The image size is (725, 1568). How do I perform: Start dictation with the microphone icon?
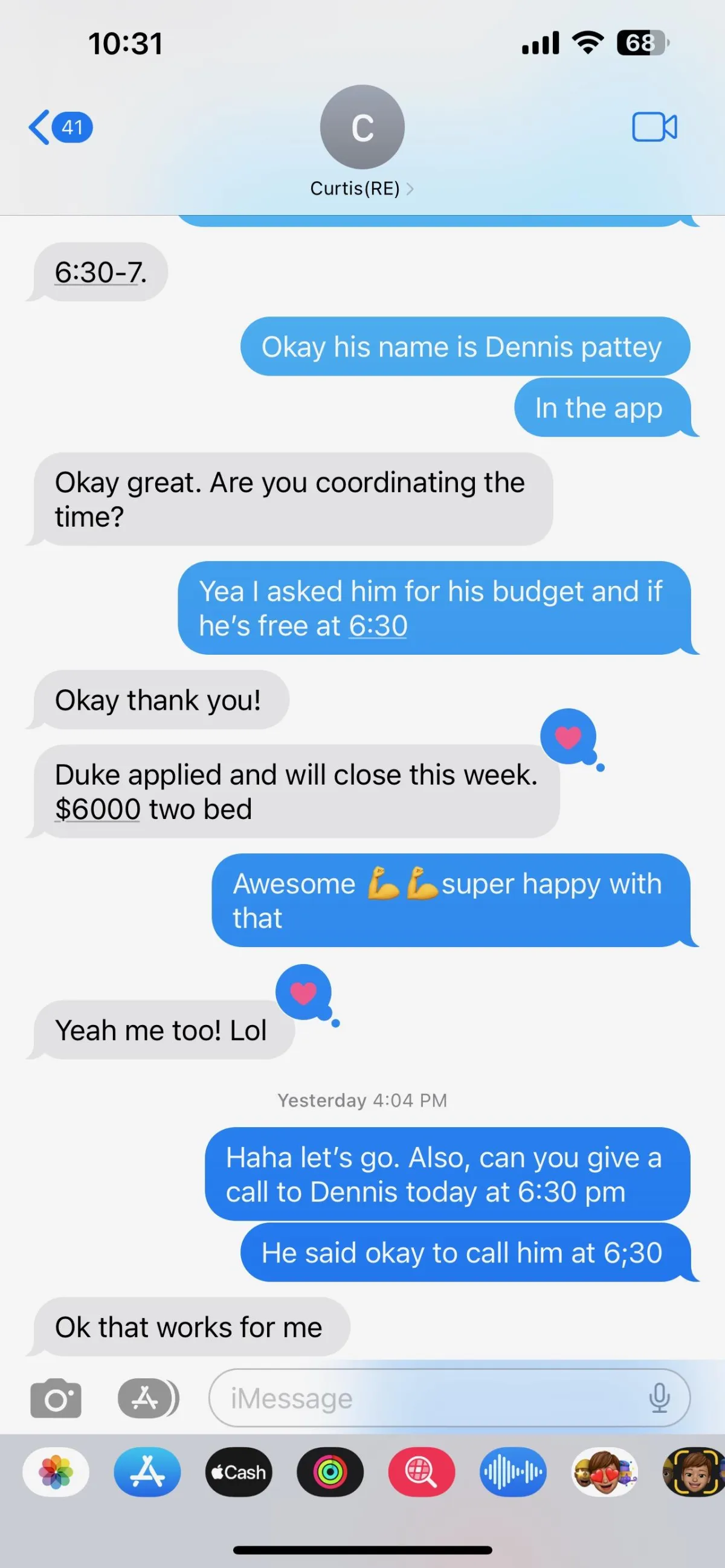coord(659,1398)
